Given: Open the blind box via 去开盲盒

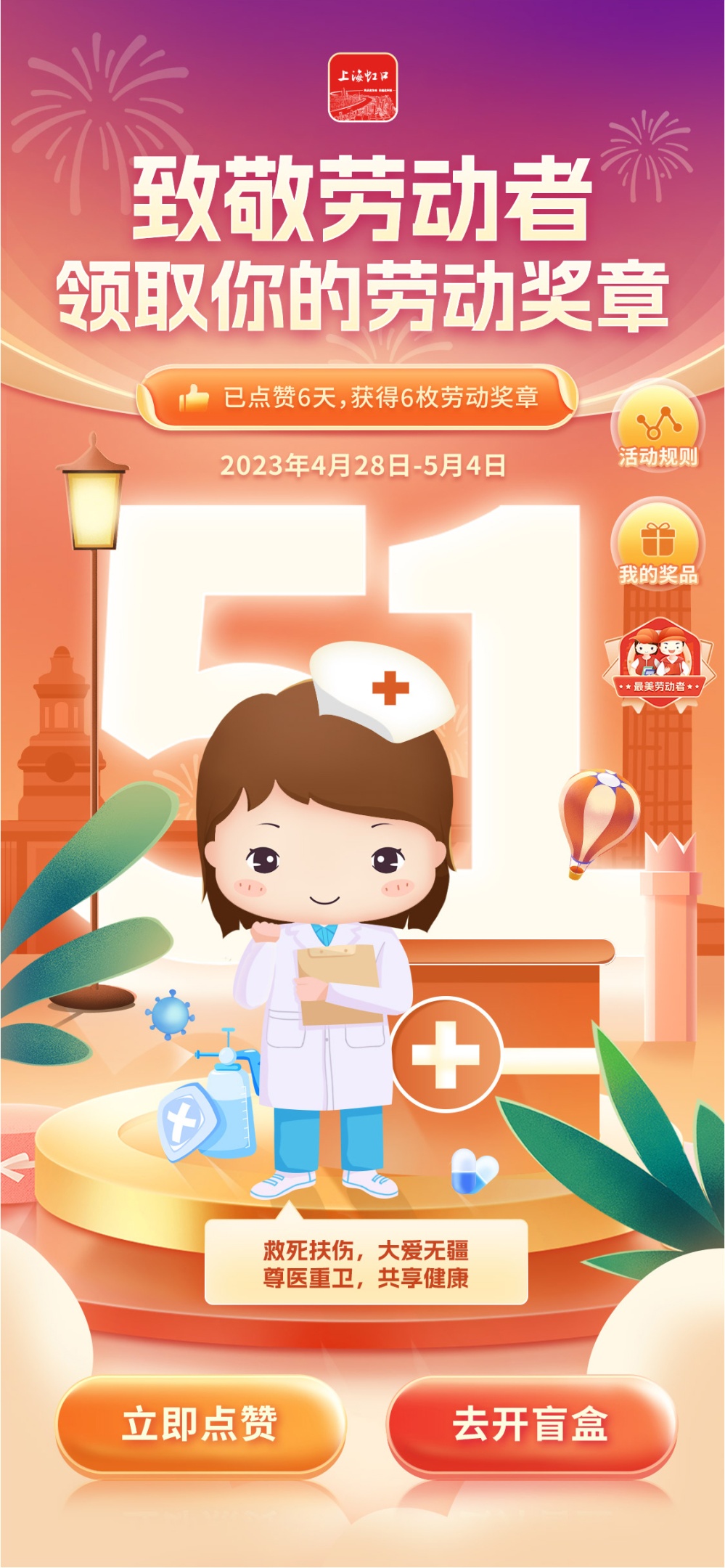Looking at the screenshot, I should pyautogui.click(x=531, y=1424).
